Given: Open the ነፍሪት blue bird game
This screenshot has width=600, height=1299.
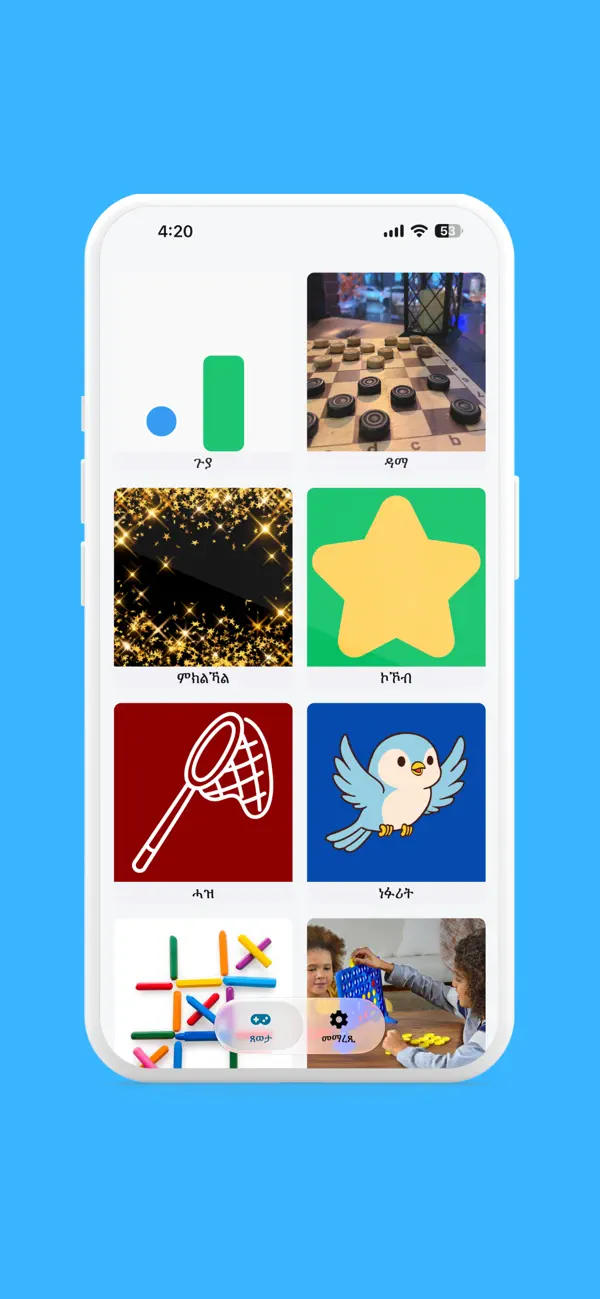Looking at the screenshot, I should pos(396,802).
